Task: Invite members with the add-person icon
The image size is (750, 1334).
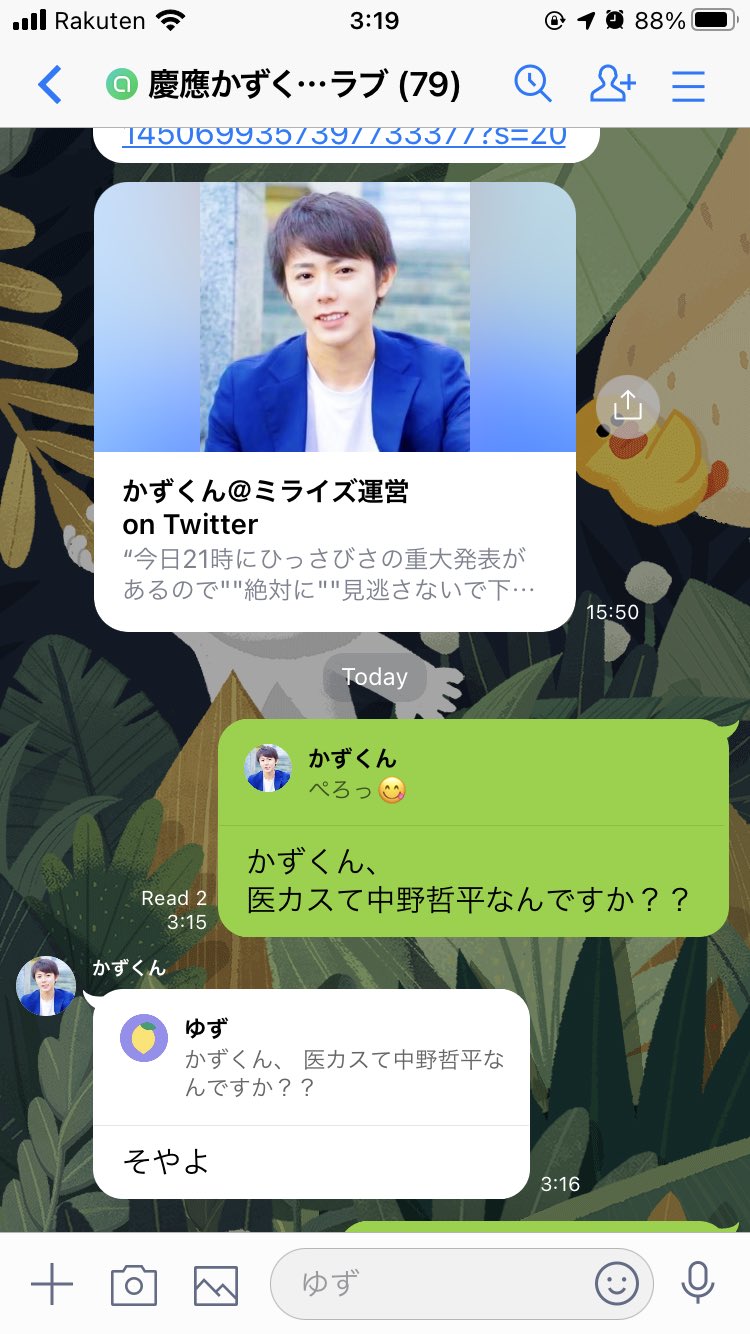Action: 612,85
